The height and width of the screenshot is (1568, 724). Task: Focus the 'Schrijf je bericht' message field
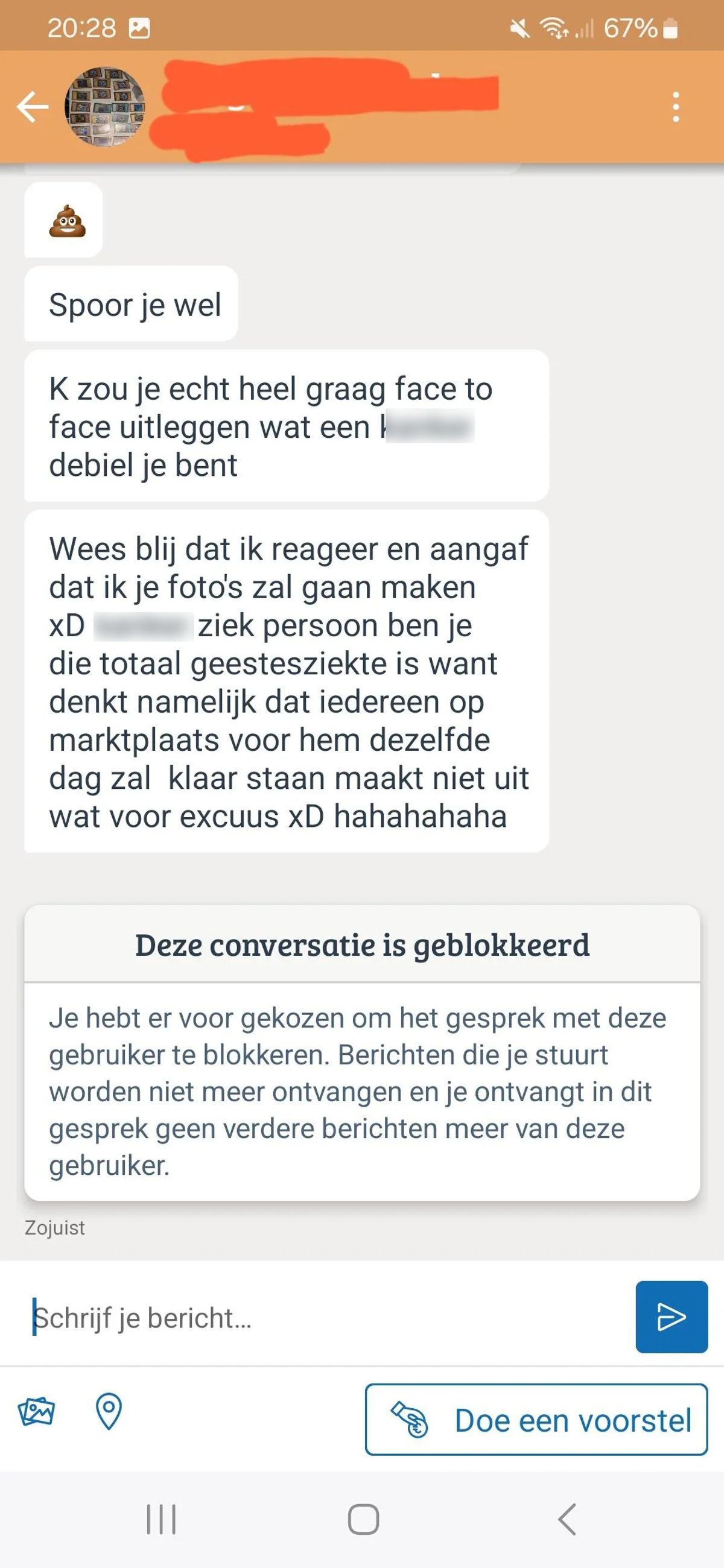[323, 1318]
